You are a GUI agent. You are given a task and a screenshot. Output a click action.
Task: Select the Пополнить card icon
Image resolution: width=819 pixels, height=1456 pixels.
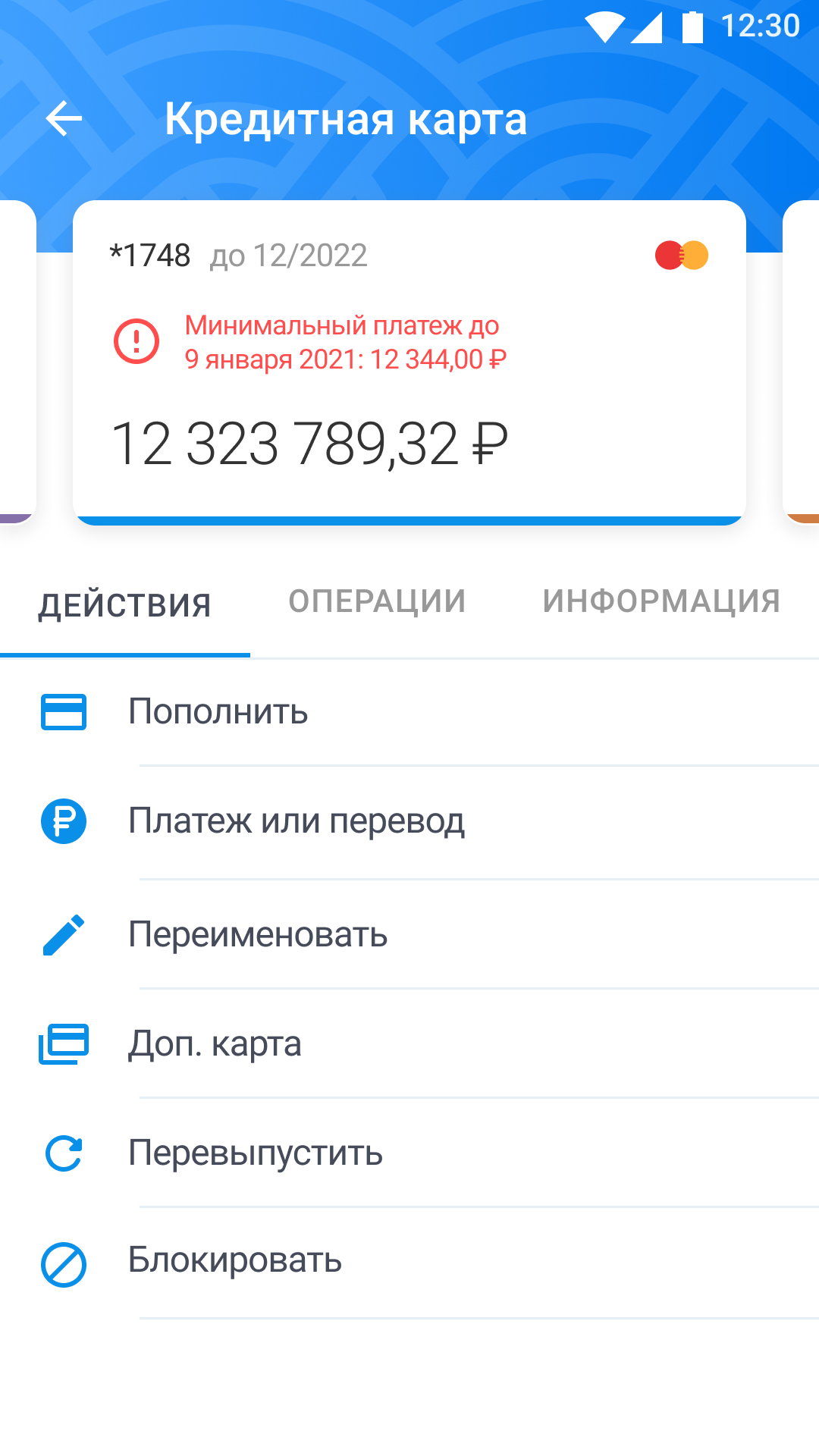[64, 711]
